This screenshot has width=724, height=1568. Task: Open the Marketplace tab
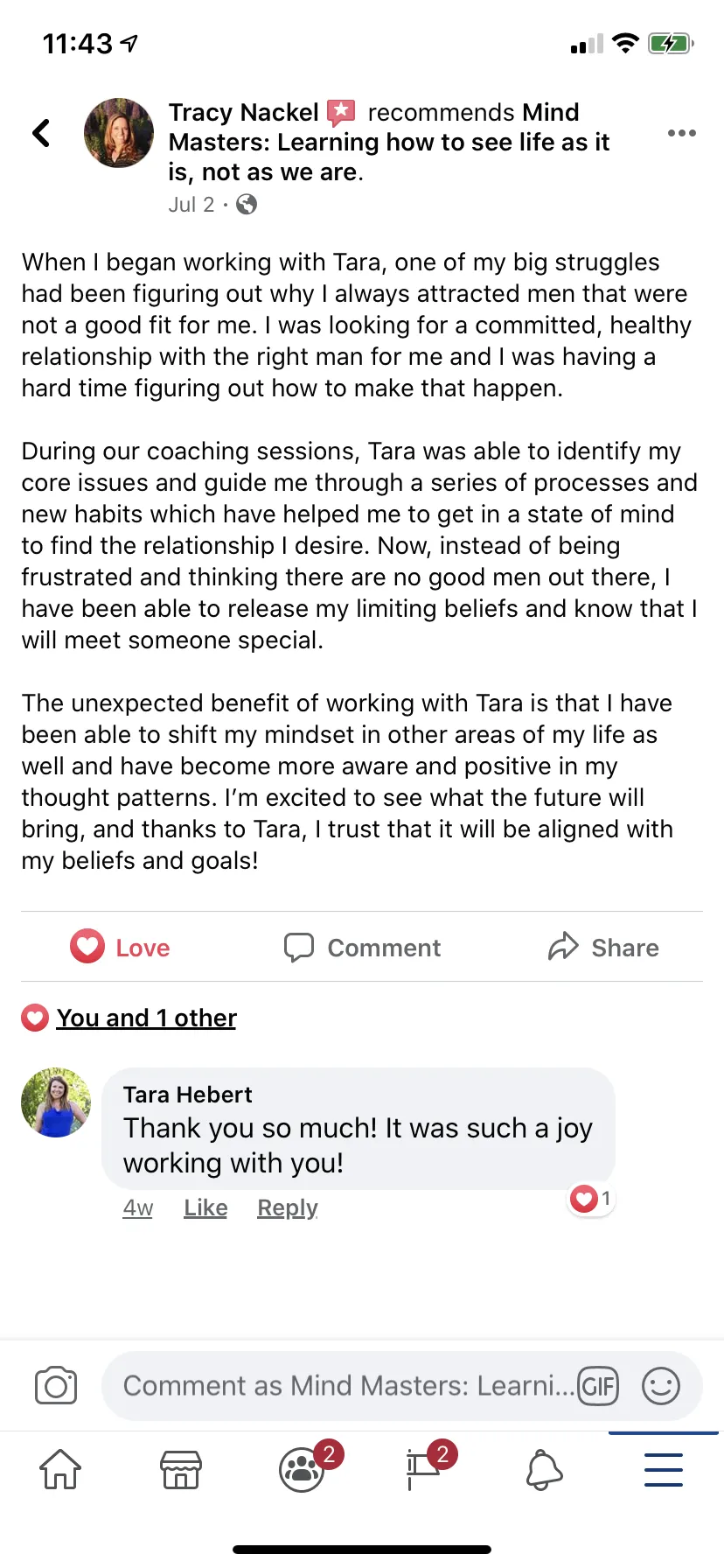(x=181, y=1469)
